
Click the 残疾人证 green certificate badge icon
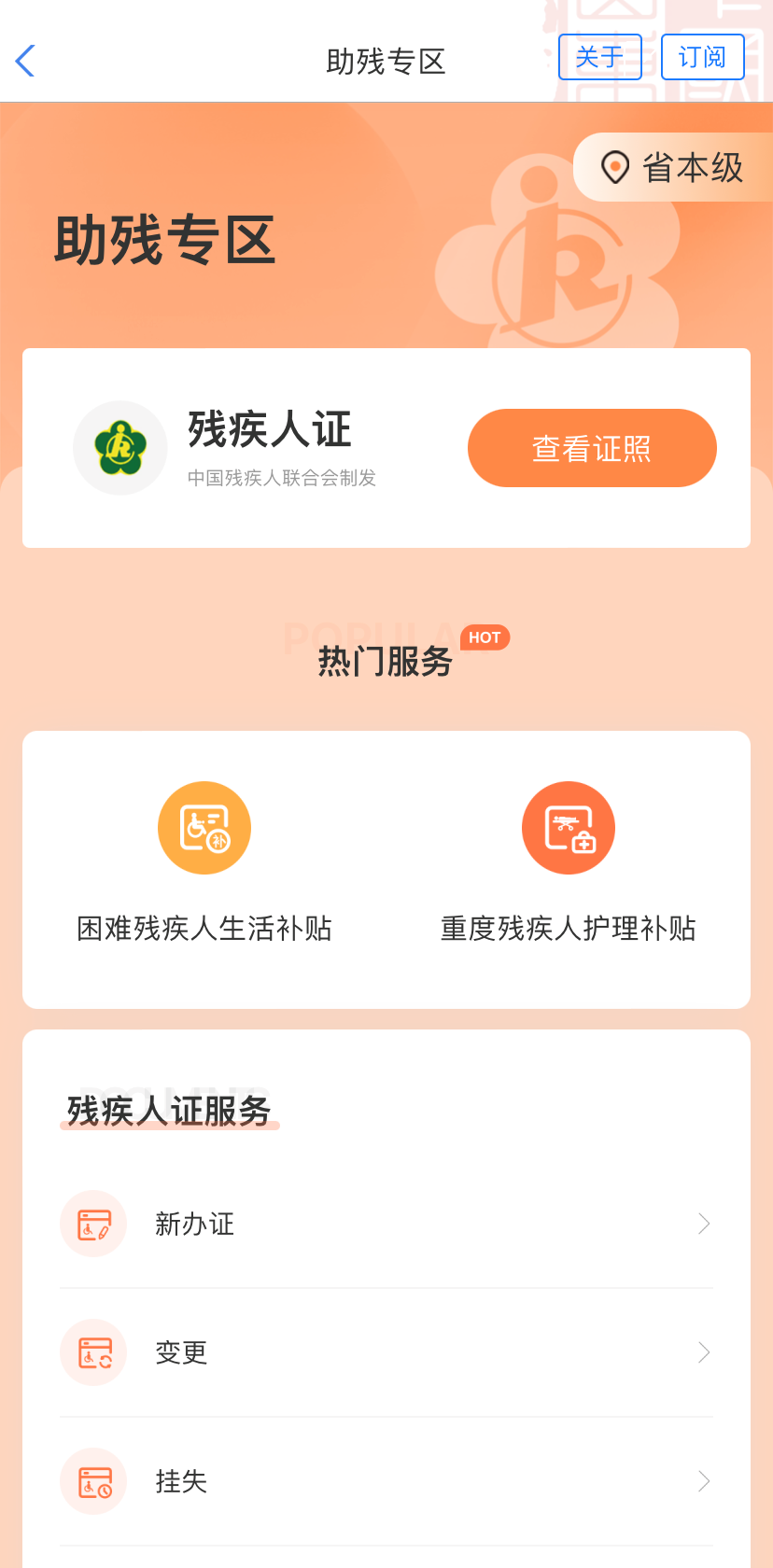point(119,447)
